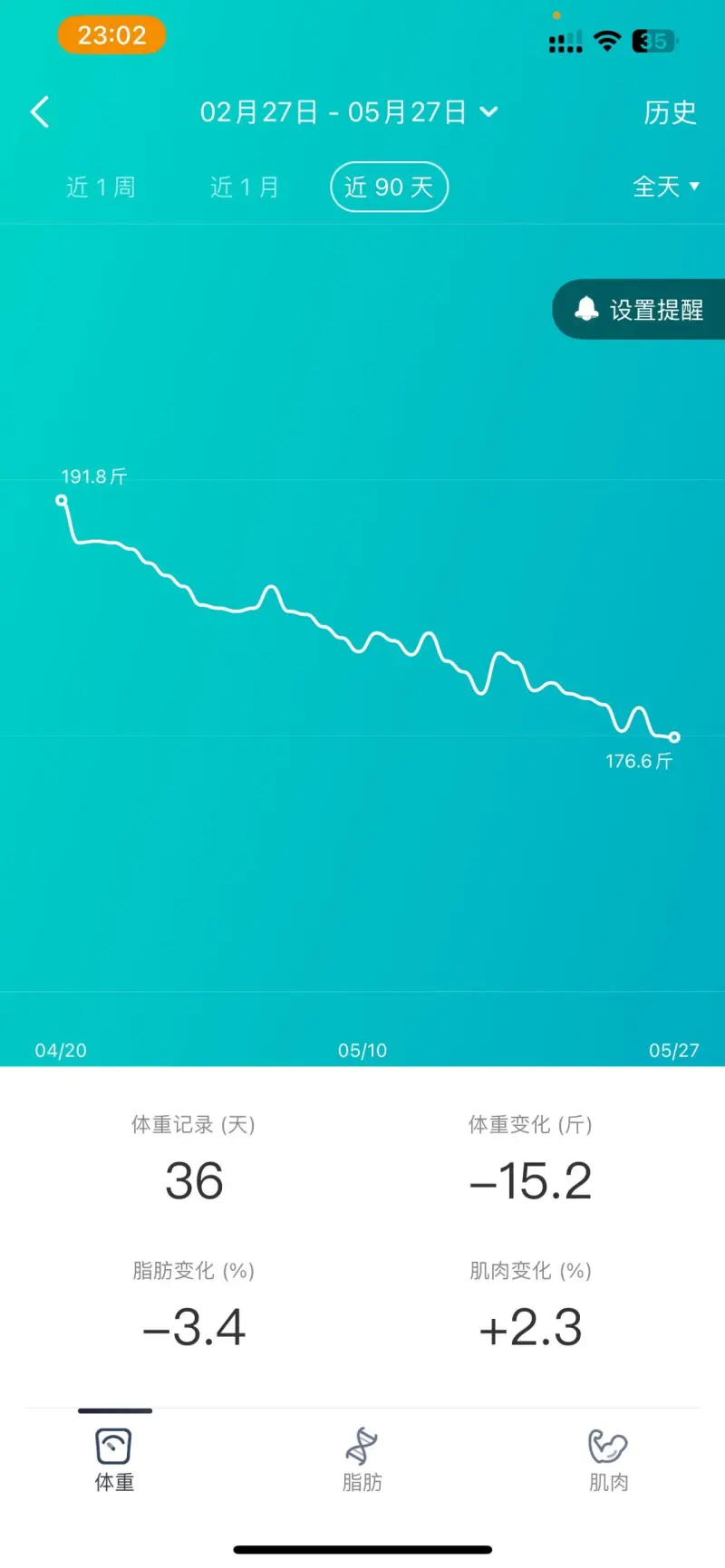Go back using the top-left arrow
Viewport: 725px width, 1568px height.
[x=40, y=112]
